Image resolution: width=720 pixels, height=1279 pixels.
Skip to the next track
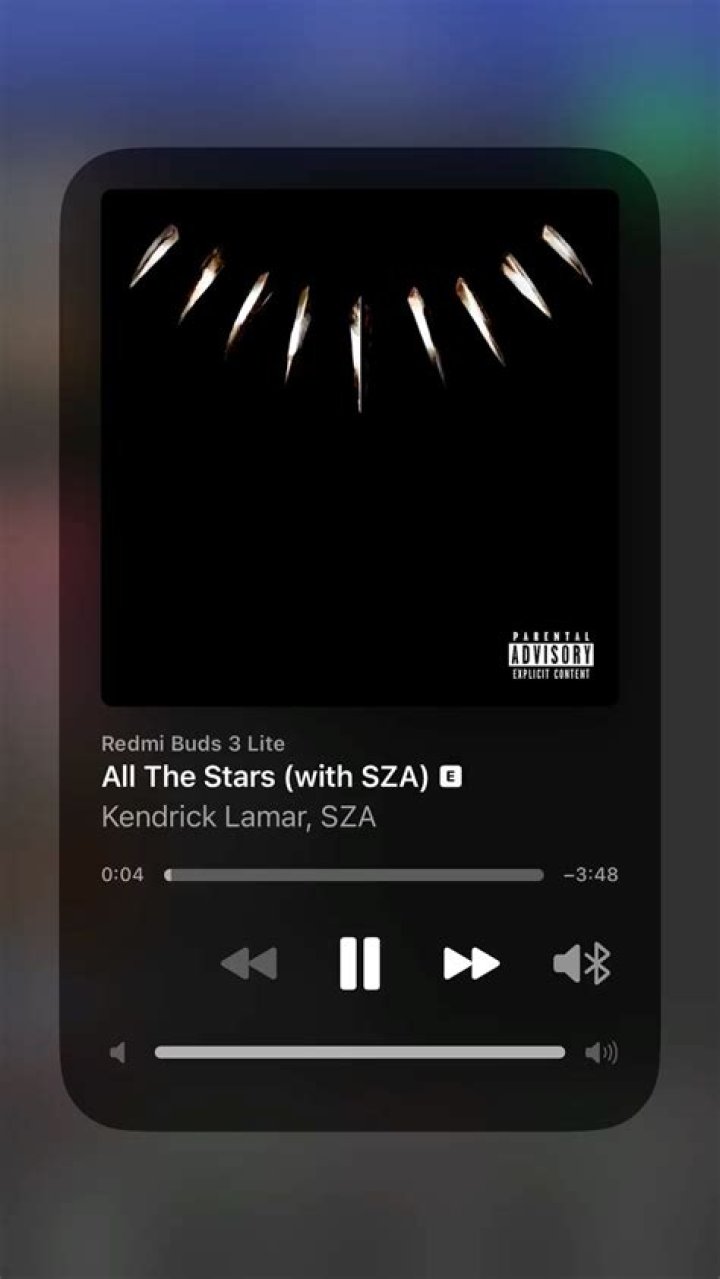tap(471, 964)
